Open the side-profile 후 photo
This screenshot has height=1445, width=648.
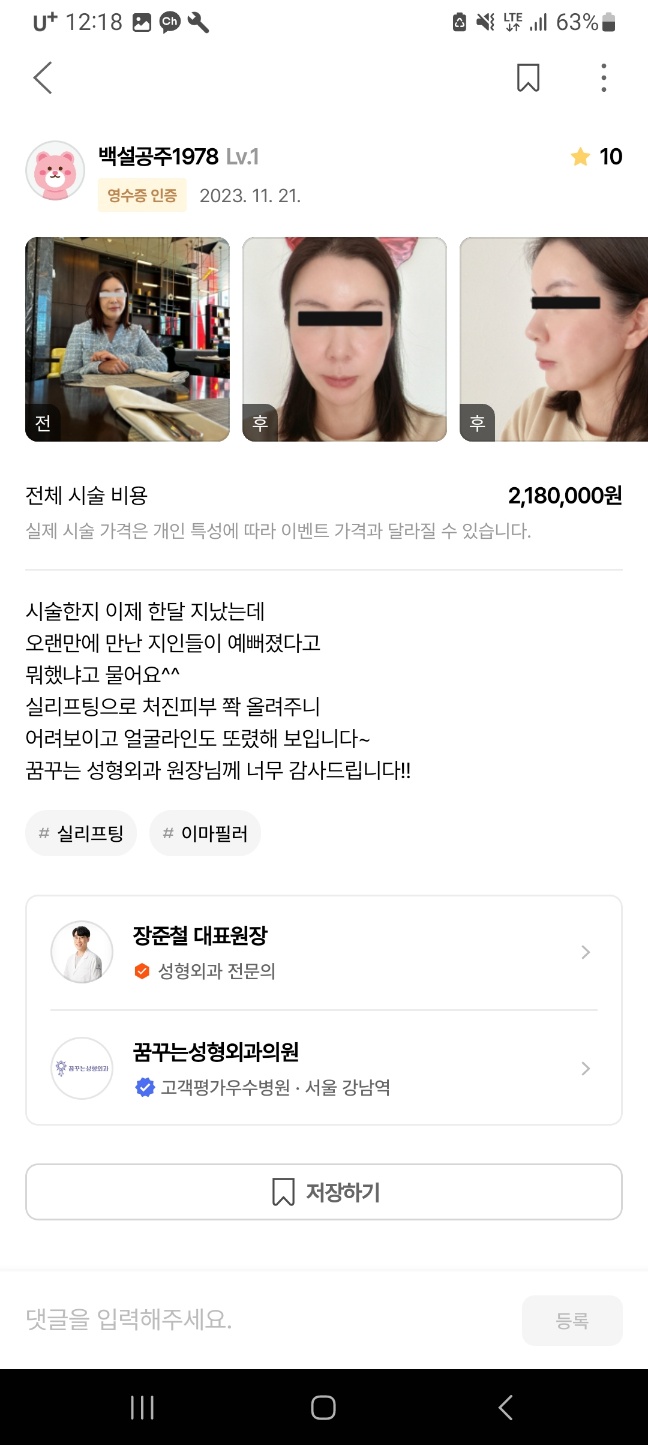[554, 339]
